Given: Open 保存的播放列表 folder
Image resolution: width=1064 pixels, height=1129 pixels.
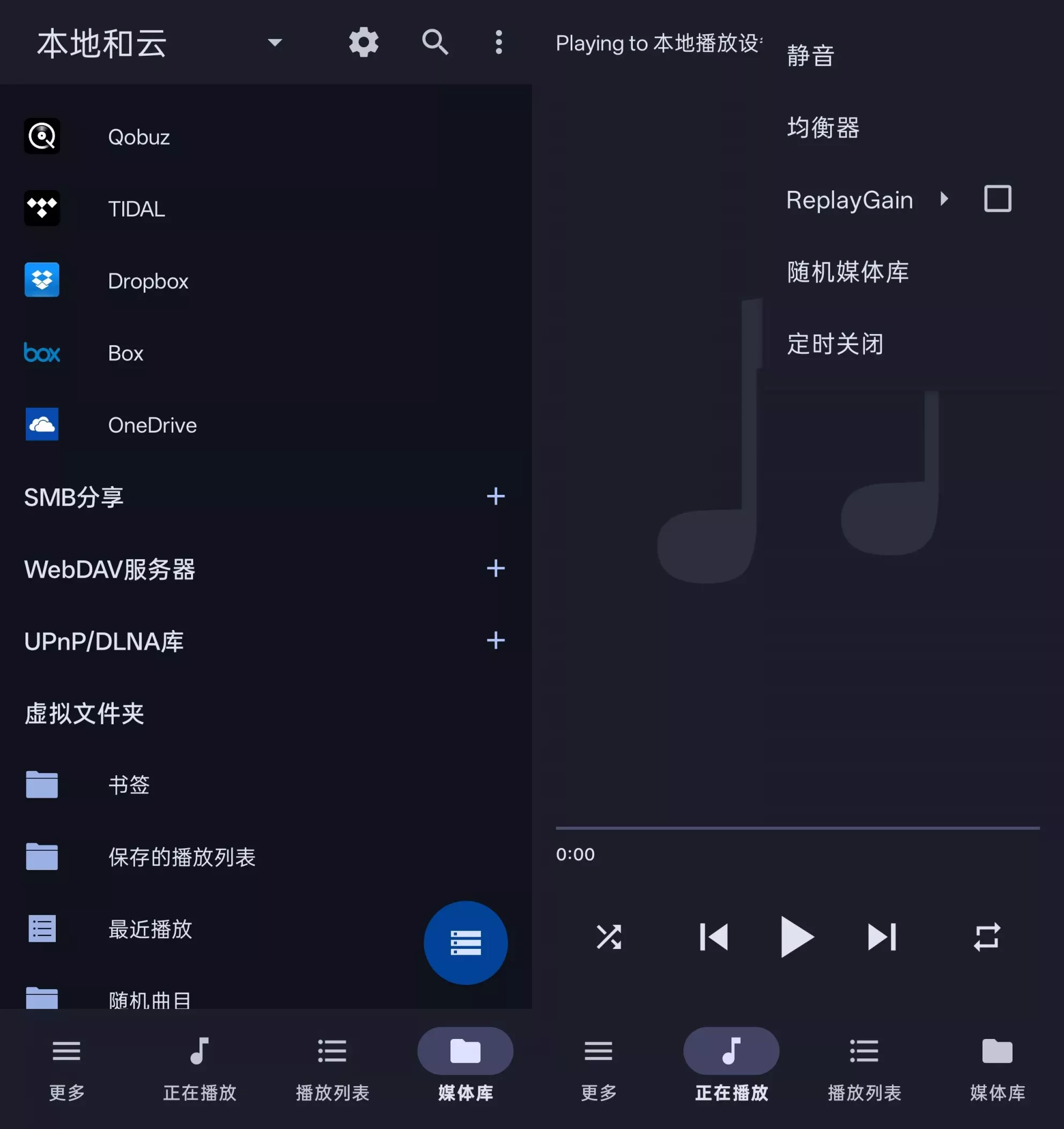Looking at the screenshot, I should [182, 857].
